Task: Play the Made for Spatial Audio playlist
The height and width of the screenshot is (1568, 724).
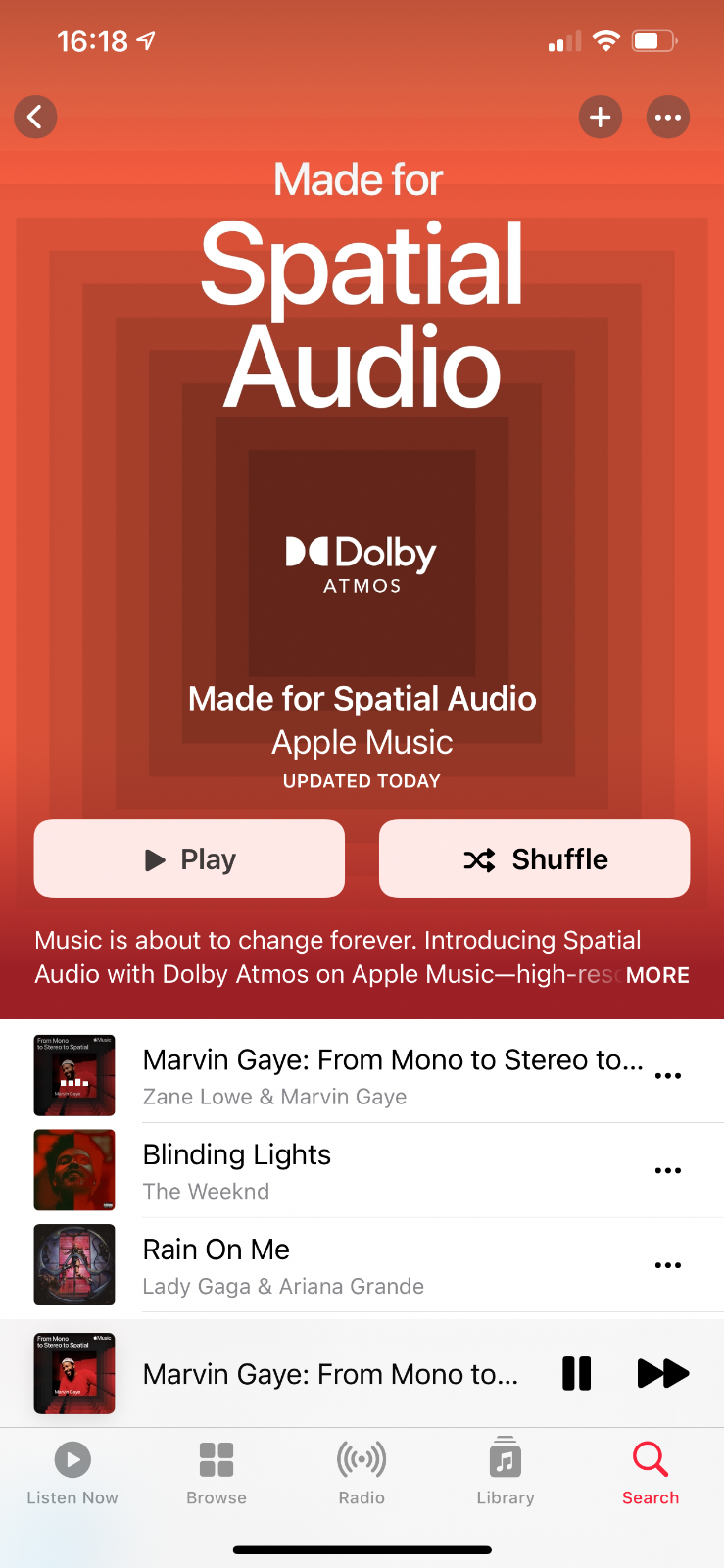Action: (x=189, y=858)
